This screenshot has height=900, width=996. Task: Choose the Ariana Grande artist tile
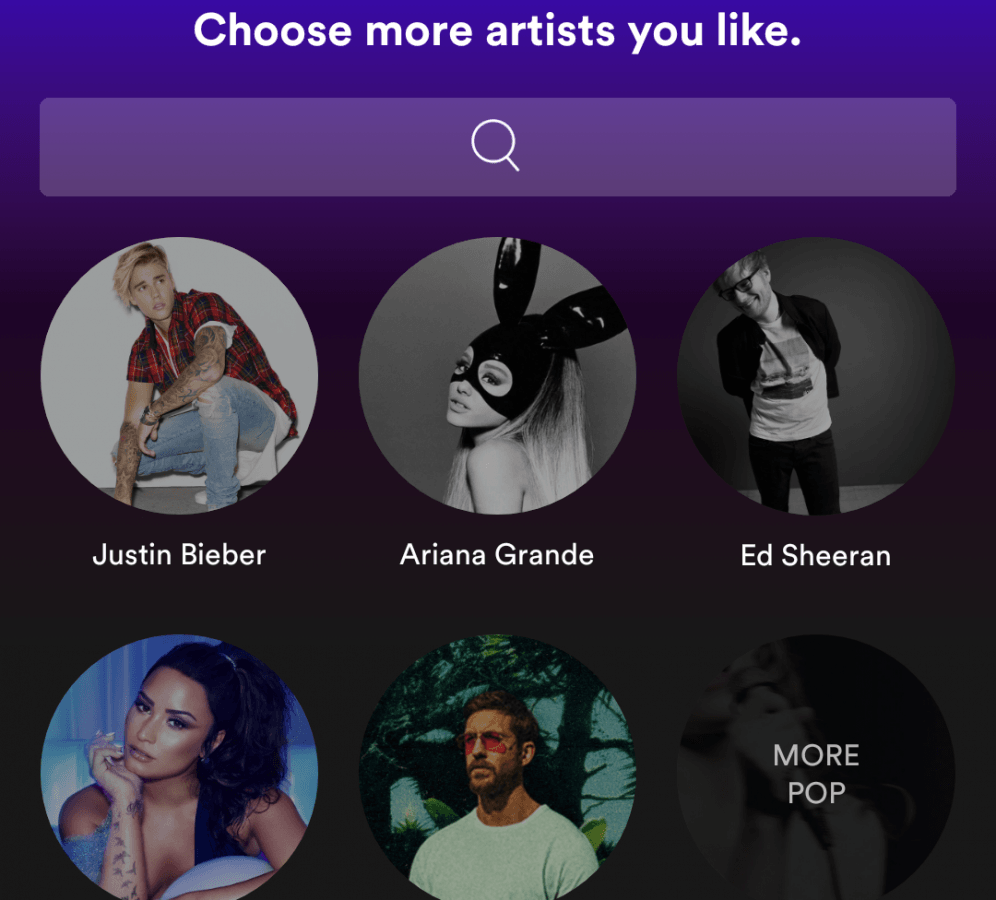point(497,376)
